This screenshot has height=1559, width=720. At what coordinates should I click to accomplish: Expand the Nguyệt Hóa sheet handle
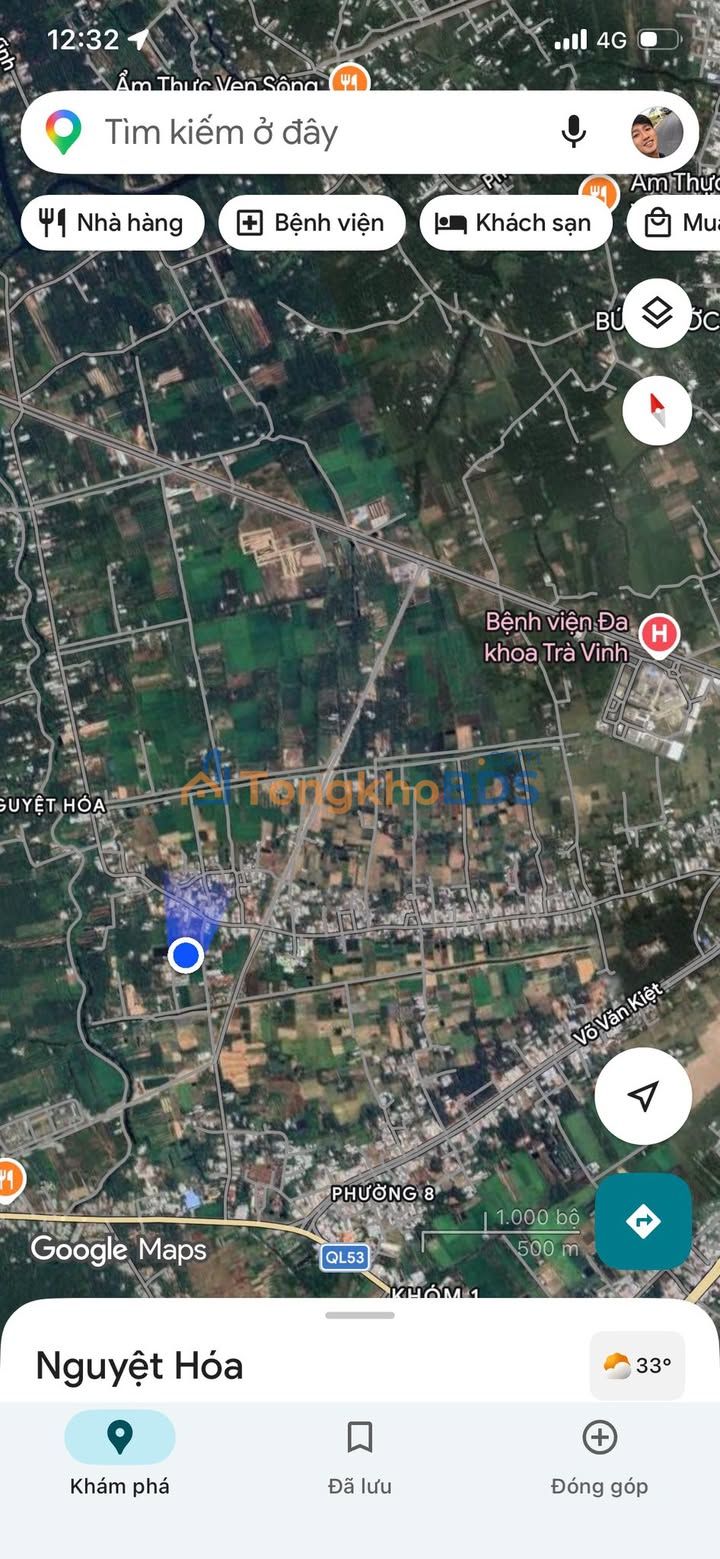360,1315
